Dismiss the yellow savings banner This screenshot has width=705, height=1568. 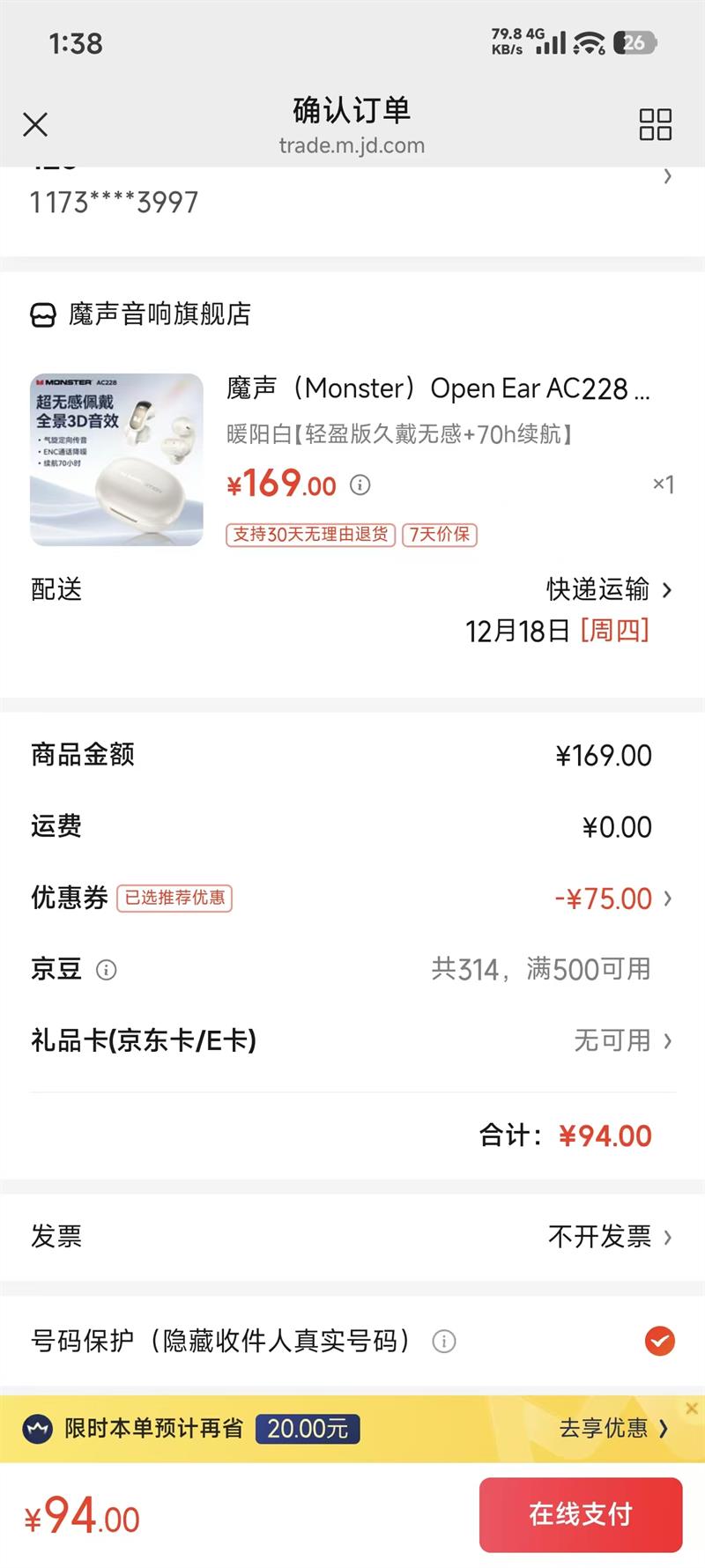click(x=692, y=1408)
